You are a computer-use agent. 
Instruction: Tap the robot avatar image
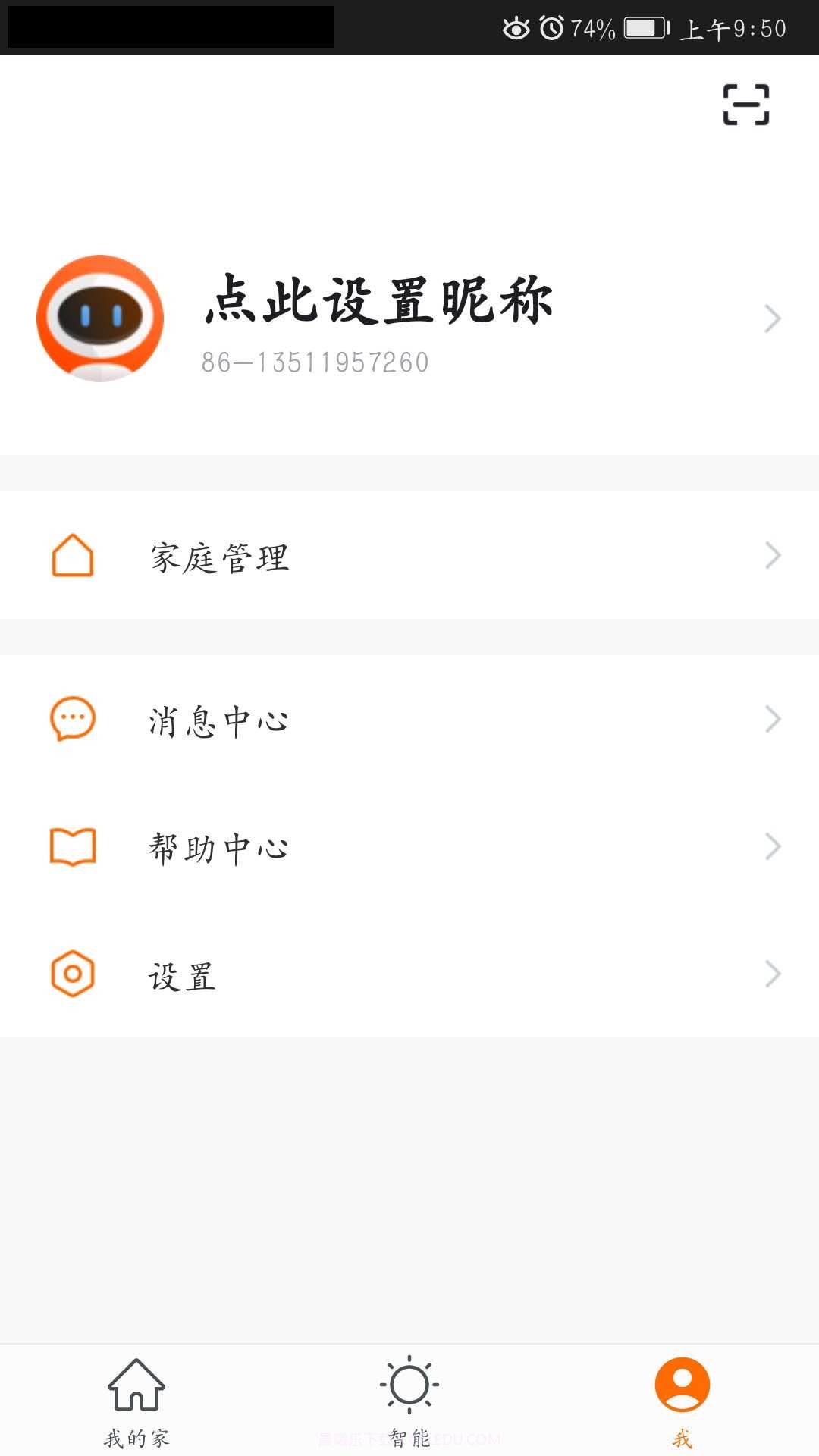pyautogui.click(x=100, y=318)
